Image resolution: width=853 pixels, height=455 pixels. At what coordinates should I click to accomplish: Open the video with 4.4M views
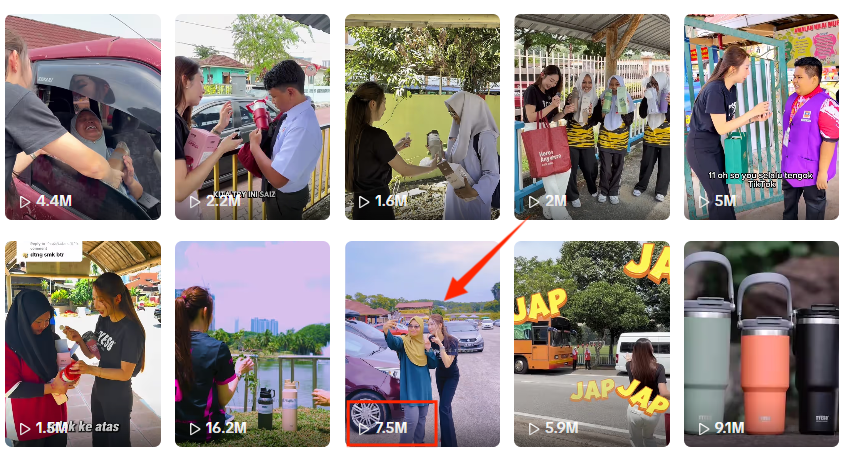tap(82, 116)
